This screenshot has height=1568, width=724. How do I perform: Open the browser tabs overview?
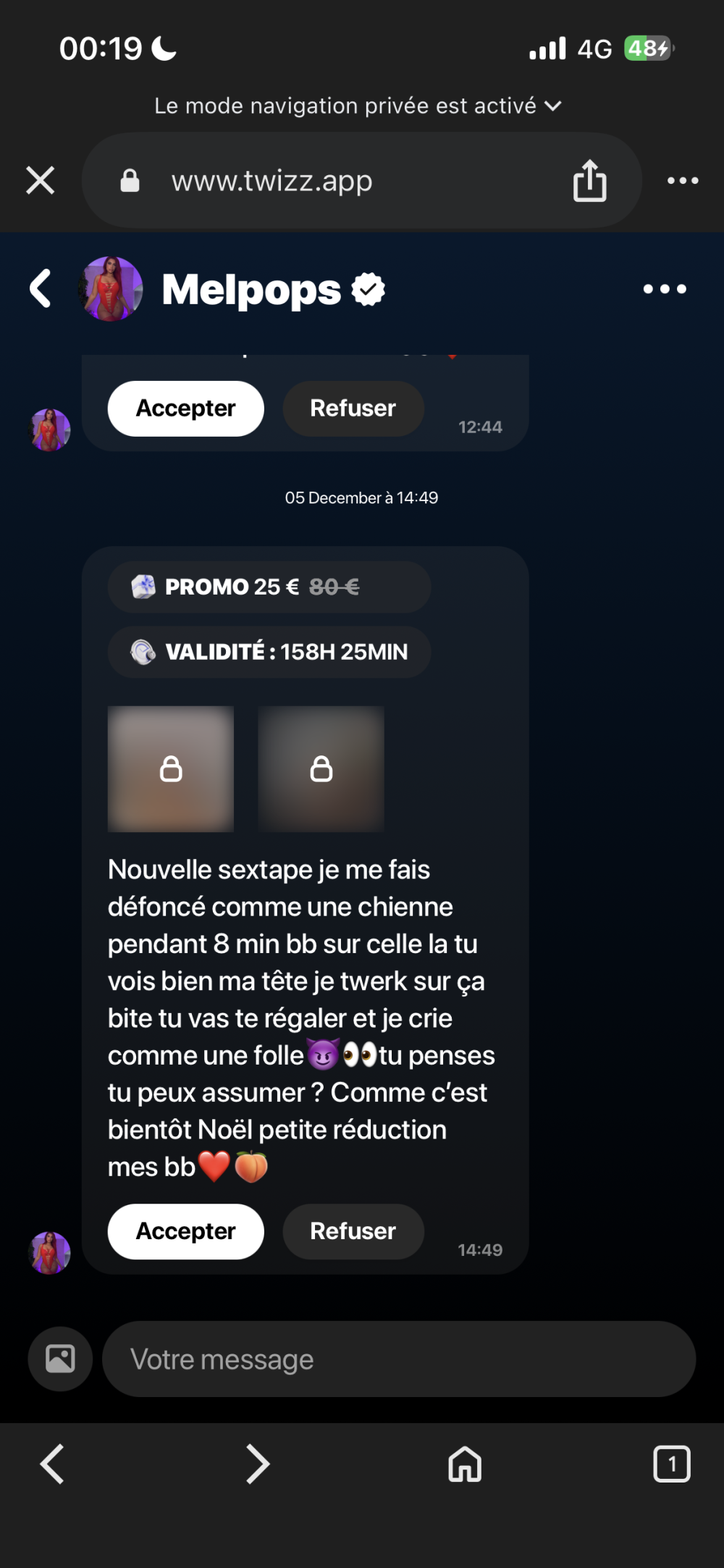(x=671, y=1464)
